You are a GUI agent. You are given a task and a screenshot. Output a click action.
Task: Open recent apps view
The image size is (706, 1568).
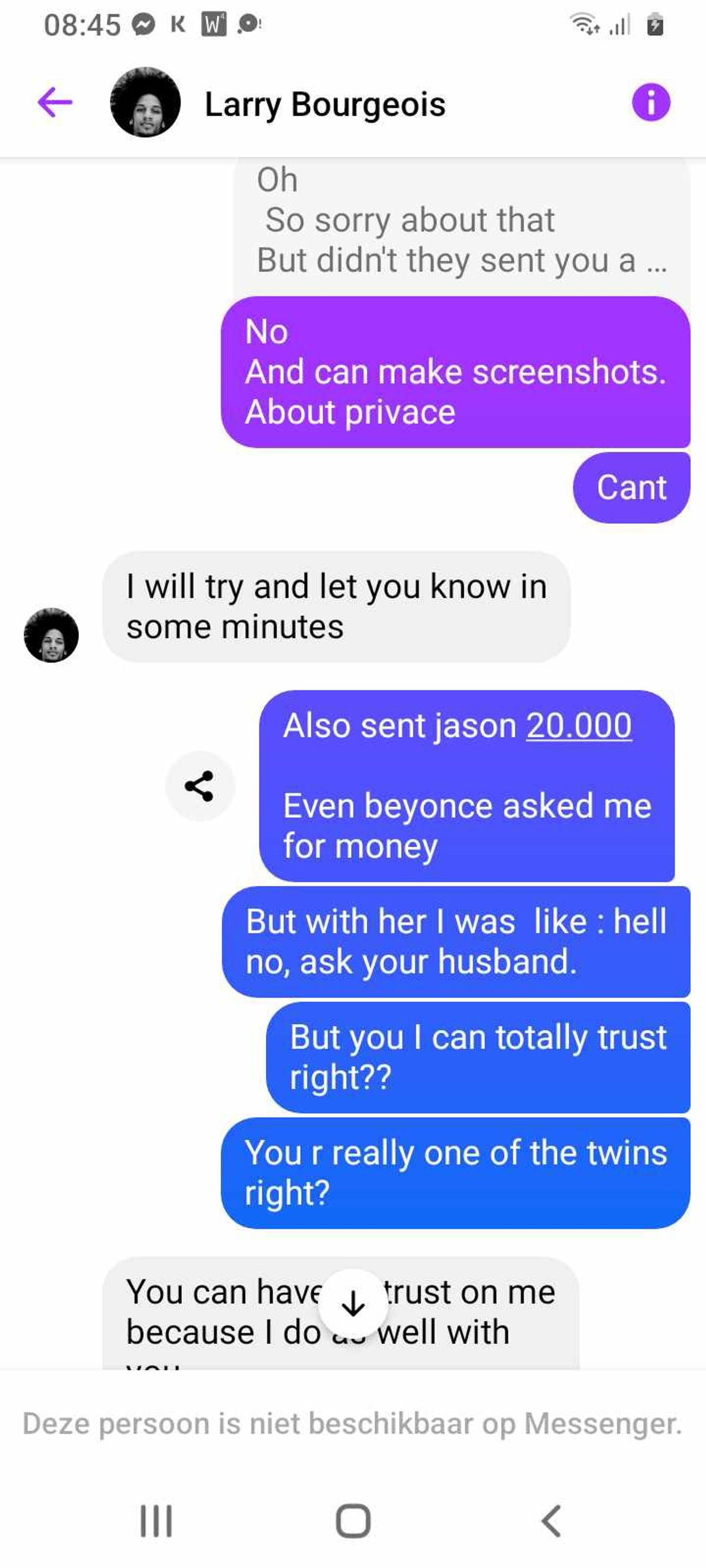coord(156,1521)
